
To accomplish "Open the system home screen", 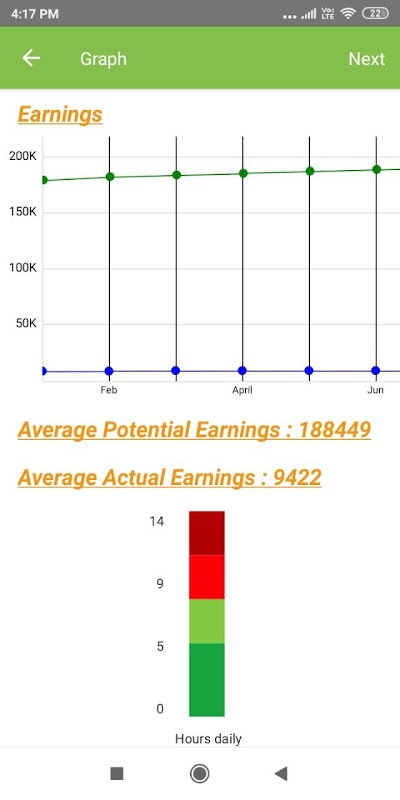I will (x=199, y=773).
